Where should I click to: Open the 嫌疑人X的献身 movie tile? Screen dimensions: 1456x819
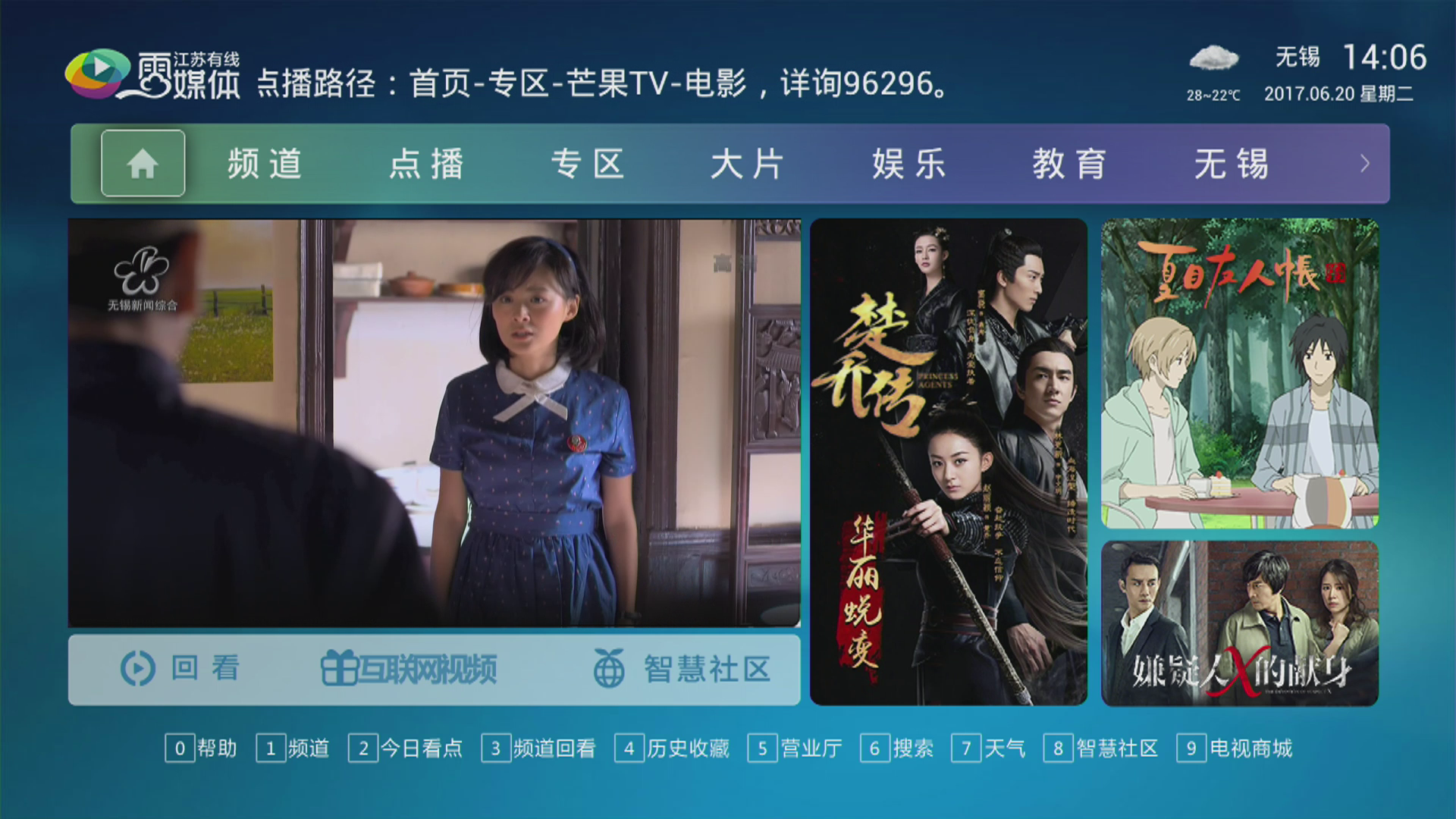(x=1239, y=623)
